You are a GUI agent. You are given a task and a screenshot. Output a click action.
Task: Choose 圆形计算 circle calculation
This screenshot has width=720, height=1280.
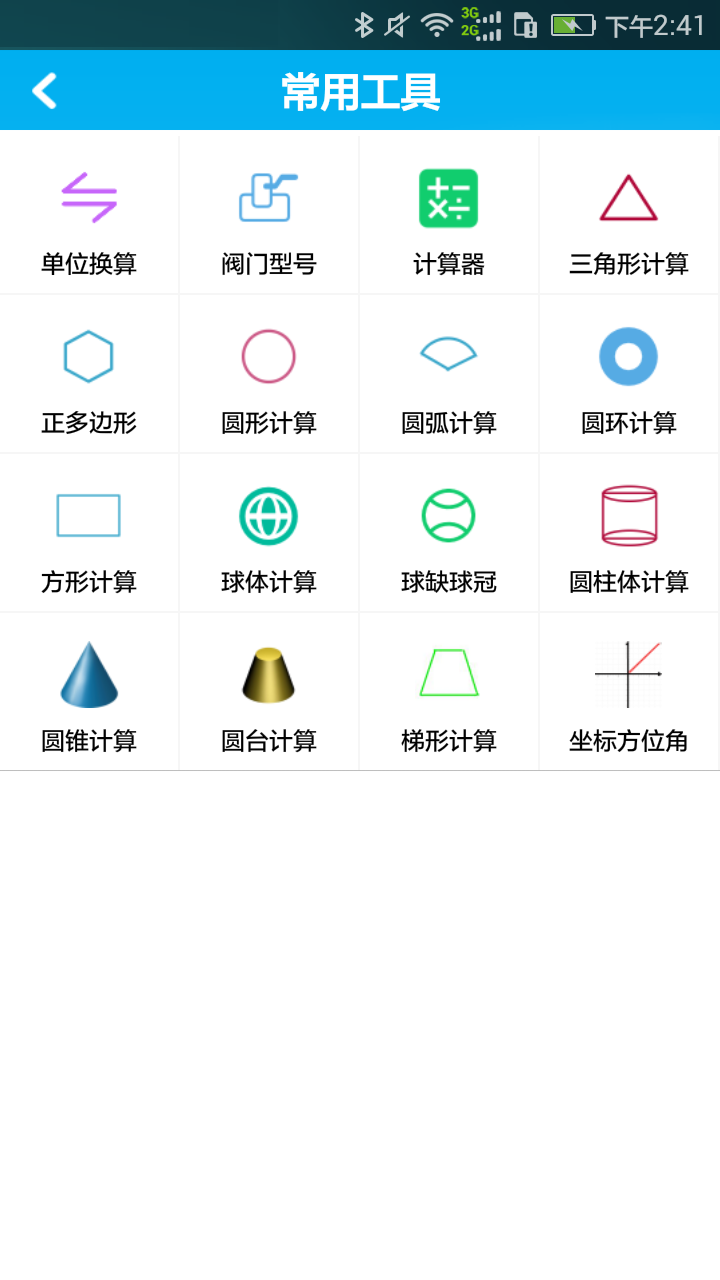tap(269, 375)
